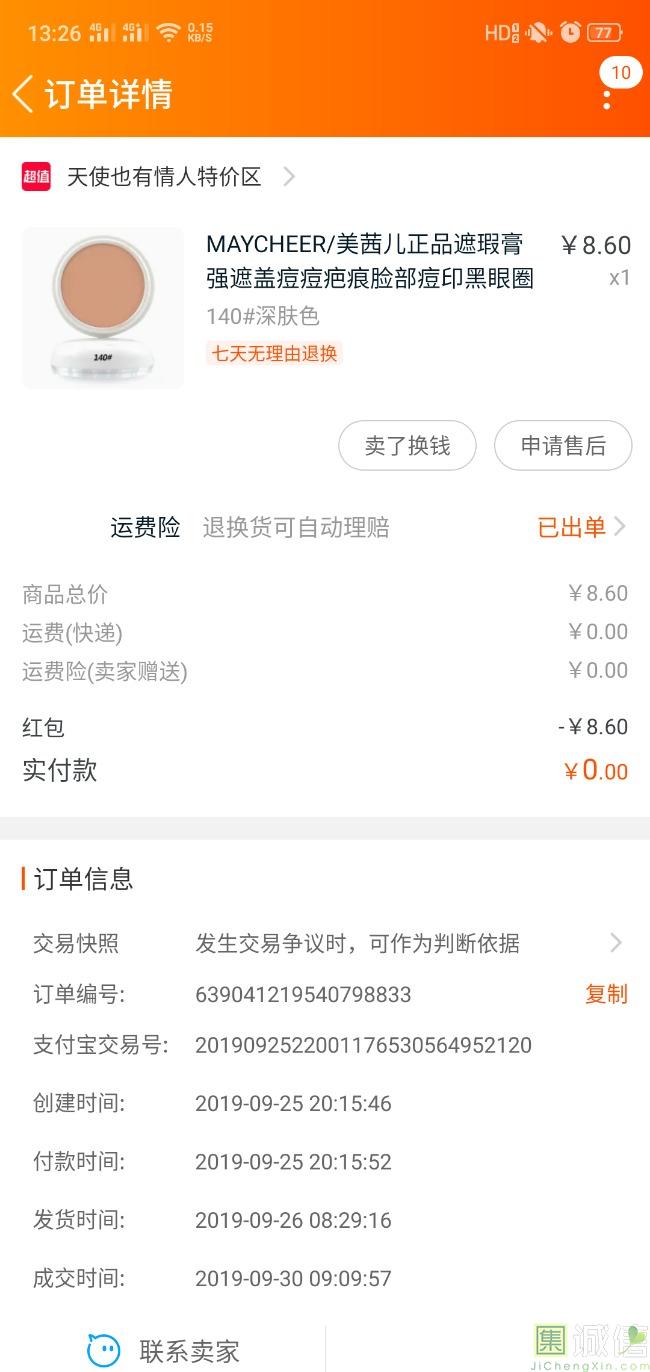Screen dimensions: 650x1372
Task: Open the MAYCHEER concealer product thumbnail
Action: click(103, 308)
